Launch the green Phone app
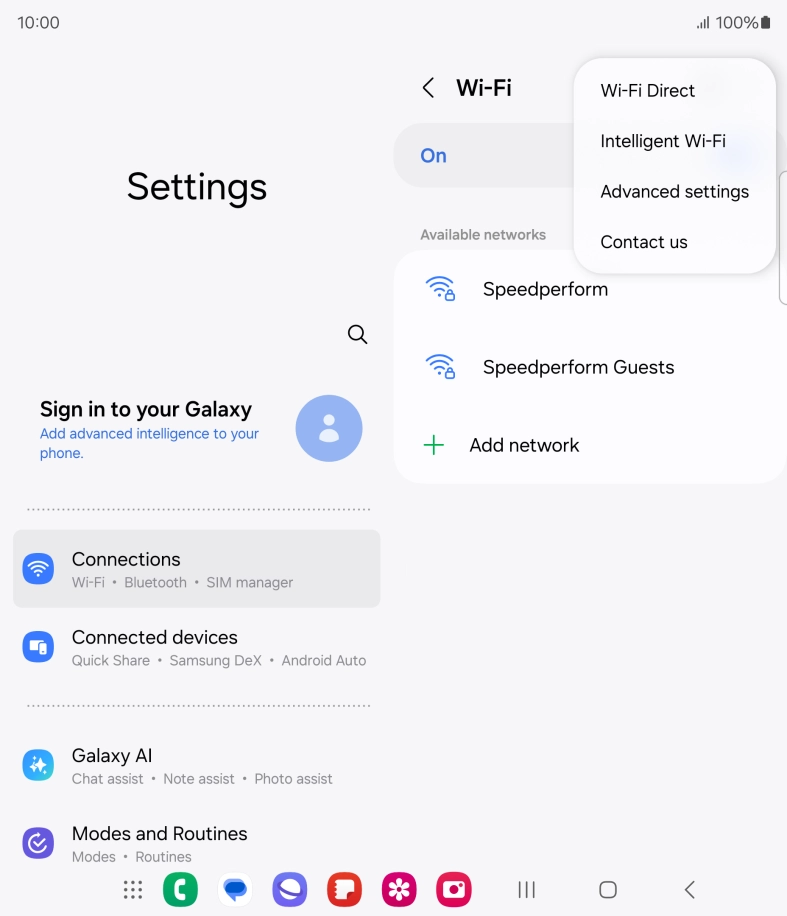Screen dimensions: 787x916 [x=181, y=890]
